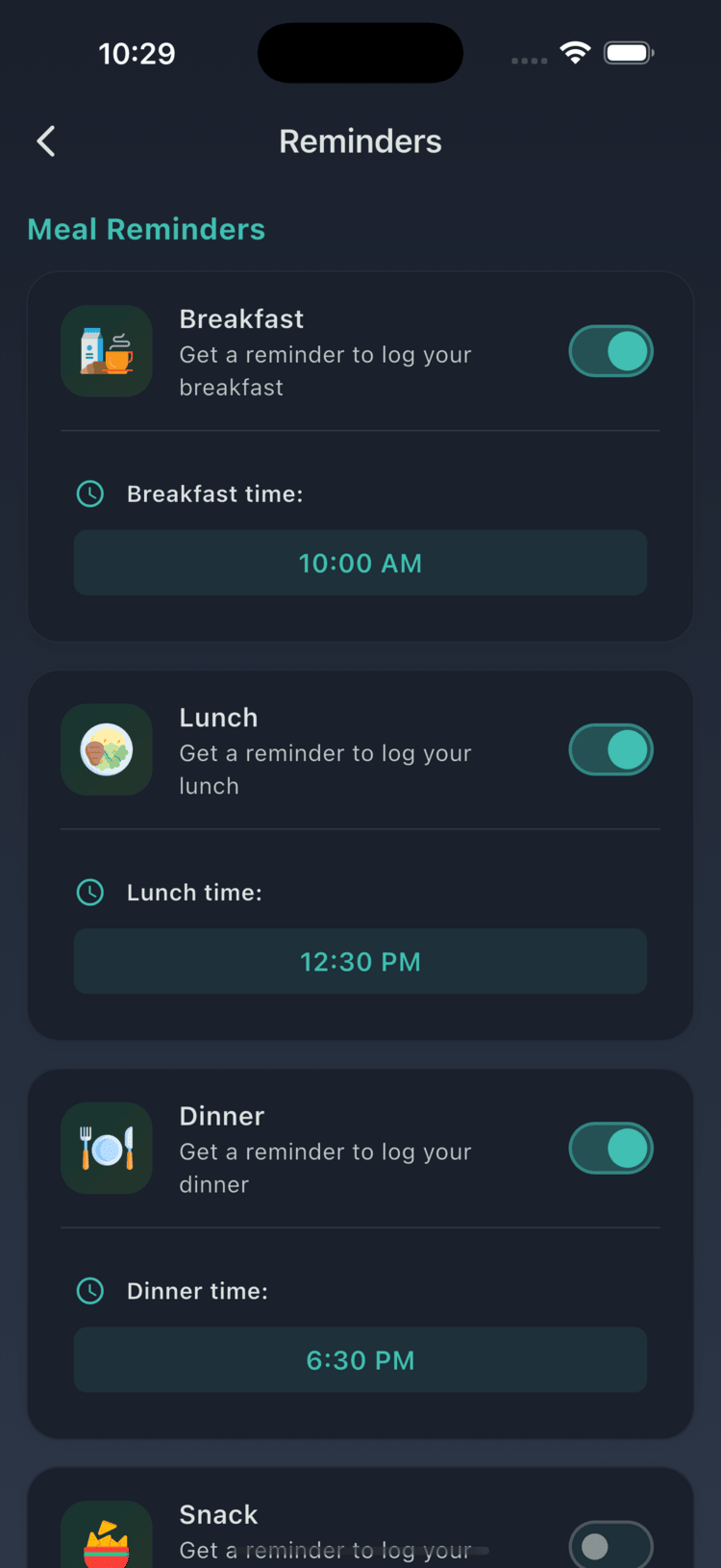The image size is (721, 1568).
Task: Click the Dinner card heading
Action: tap(221, 1116)
